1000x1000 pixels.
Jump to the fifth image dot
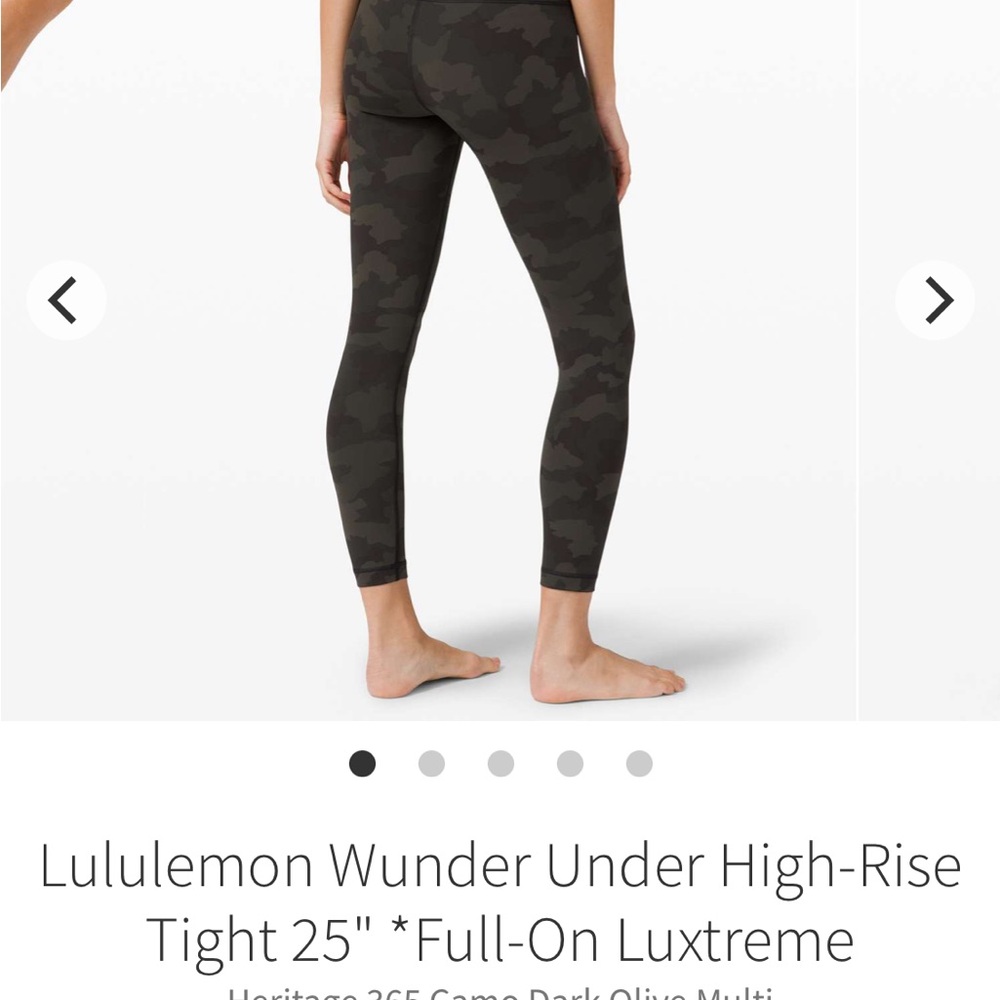pos(639,764)
